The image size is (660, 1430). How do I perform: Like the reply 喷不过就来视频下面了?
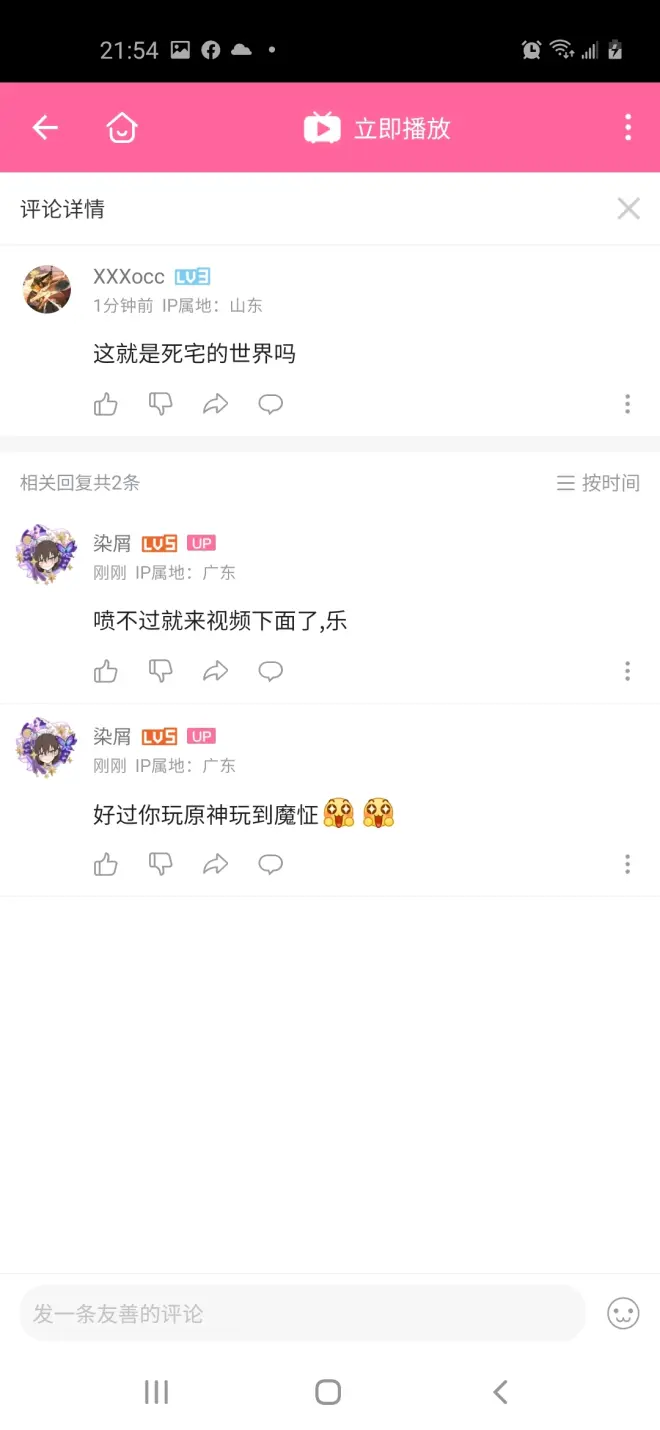[106, 671]
